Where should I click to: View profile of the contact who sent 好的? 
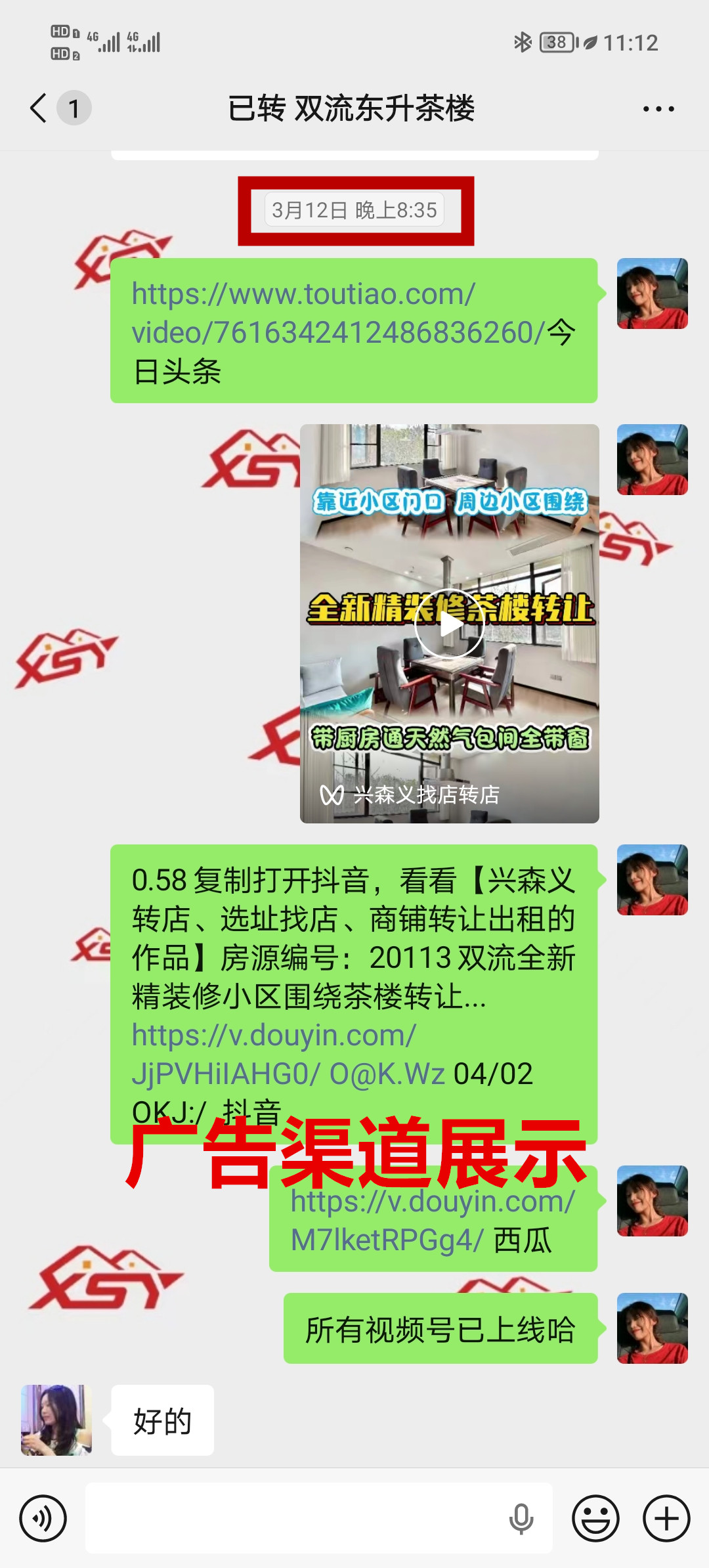[x=56, y=1420]
